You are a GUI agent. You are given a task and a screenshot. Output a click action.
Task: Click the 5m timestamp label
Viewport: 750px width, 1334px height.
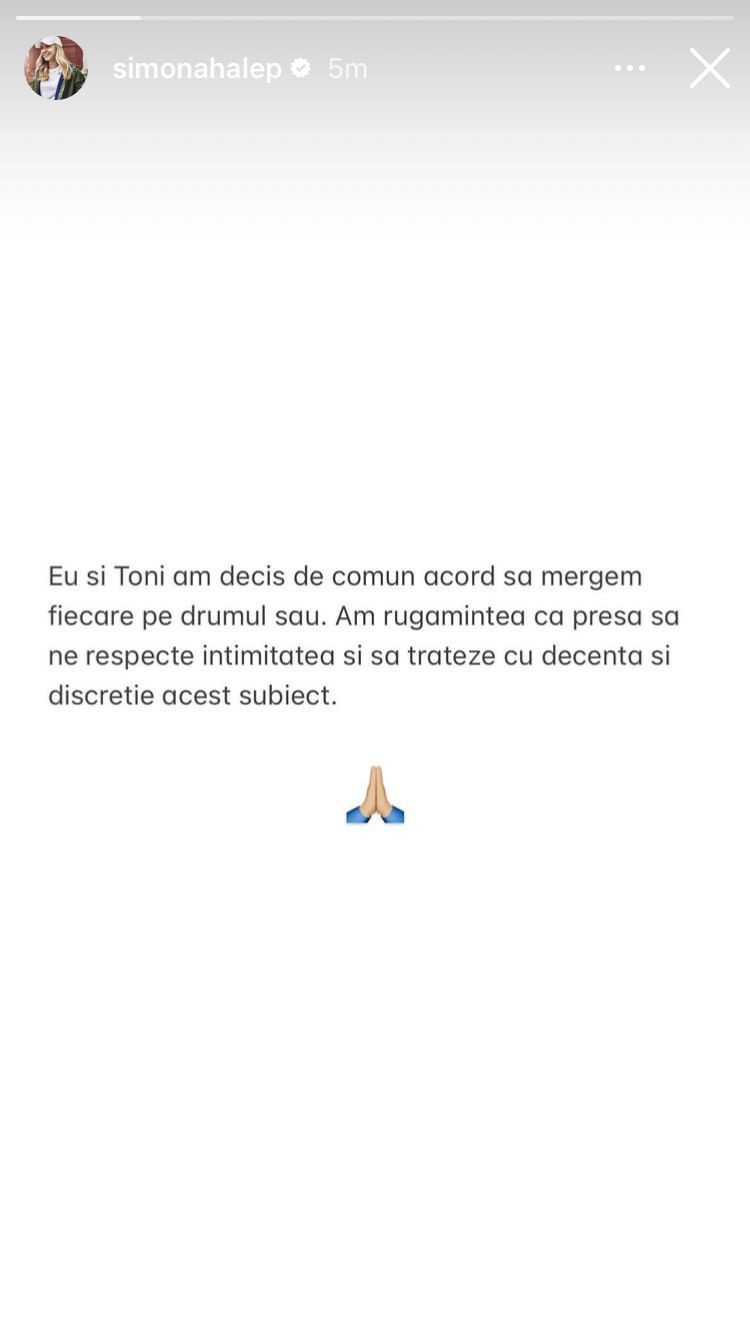click(346, 68)
